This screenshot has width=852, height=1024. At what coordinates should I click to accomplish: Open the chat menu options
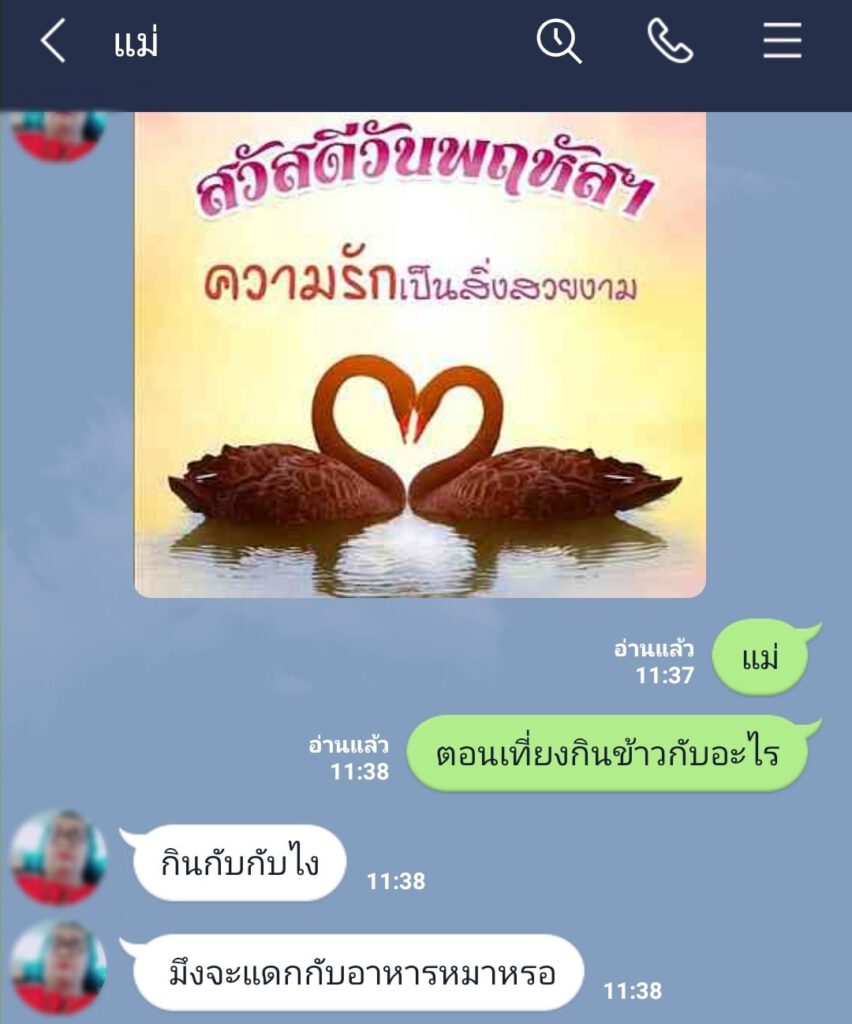[x=782, y=42]
